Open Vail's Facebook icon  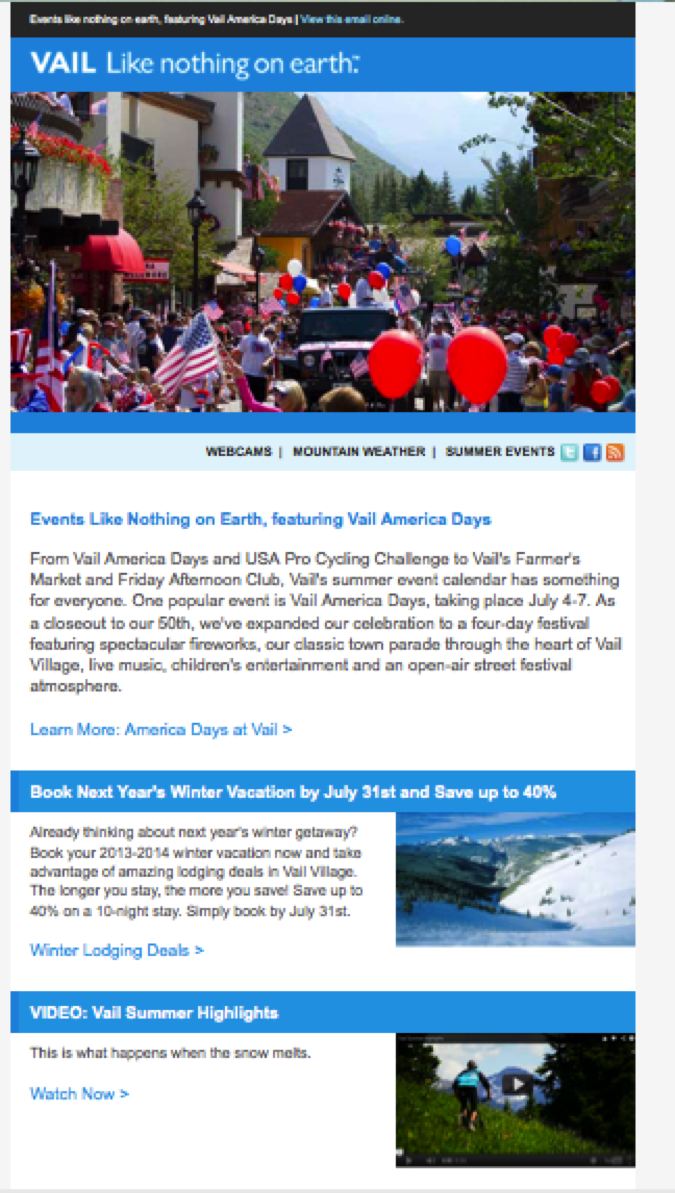point(592,452)
